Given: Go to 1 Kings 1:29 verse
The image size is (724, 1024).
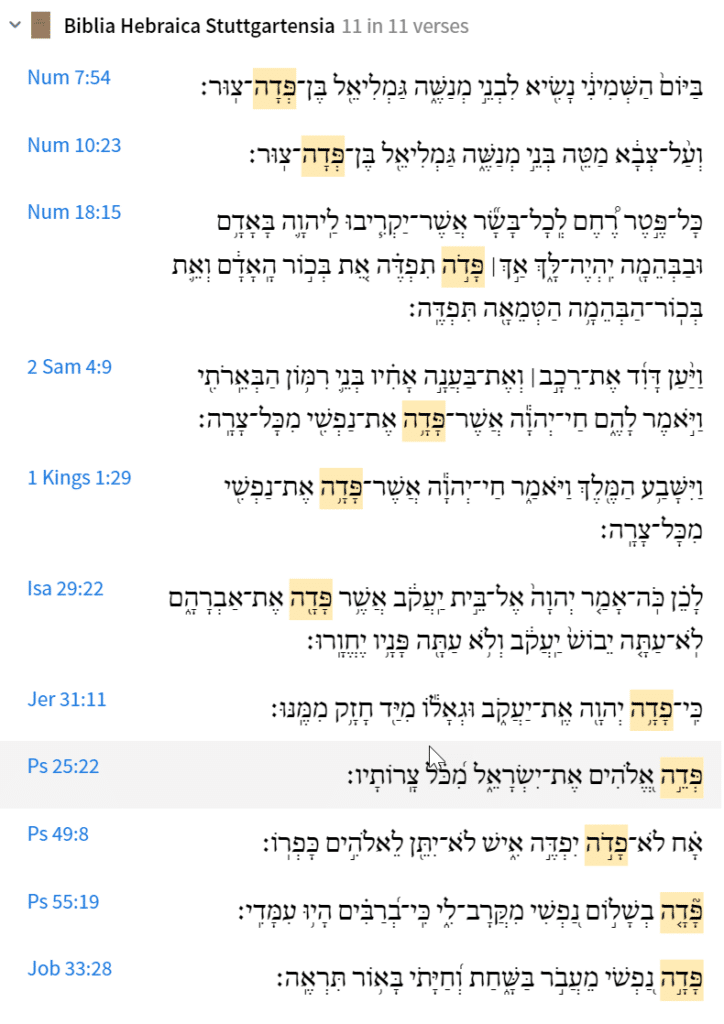Looking at the screenshot, I should (x=79, y=477).
